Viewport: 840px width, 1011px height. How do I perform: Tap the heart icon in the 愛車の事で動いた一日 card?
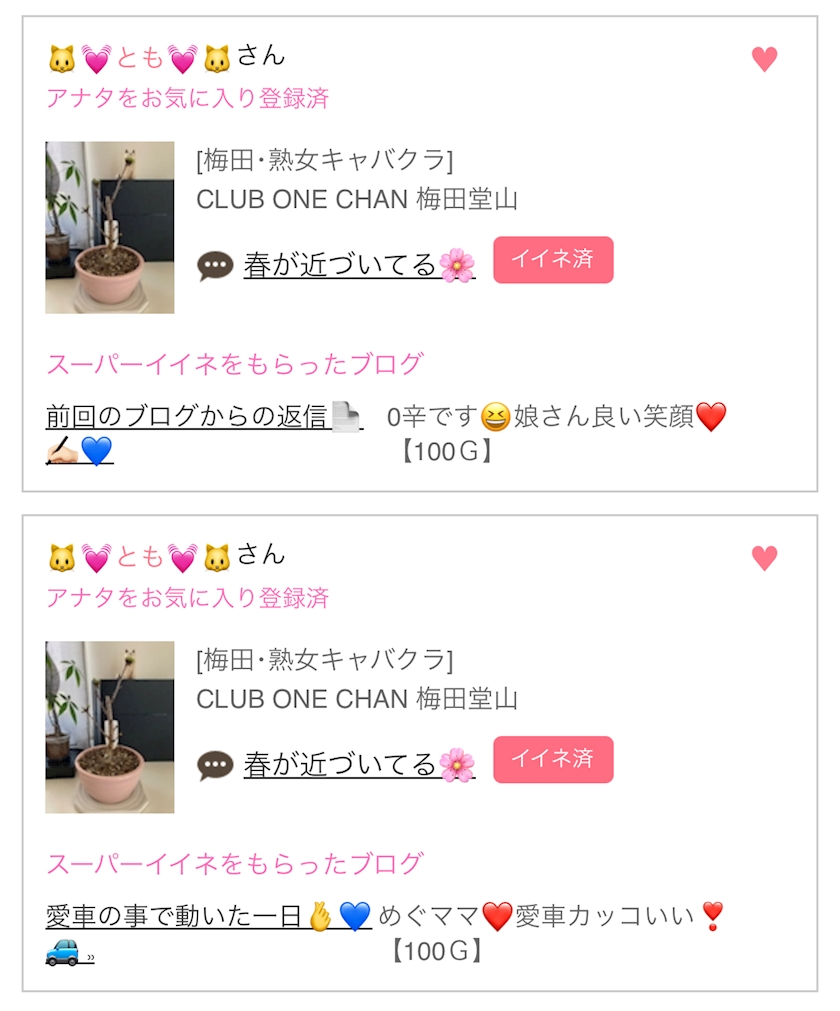coord(764,559)
